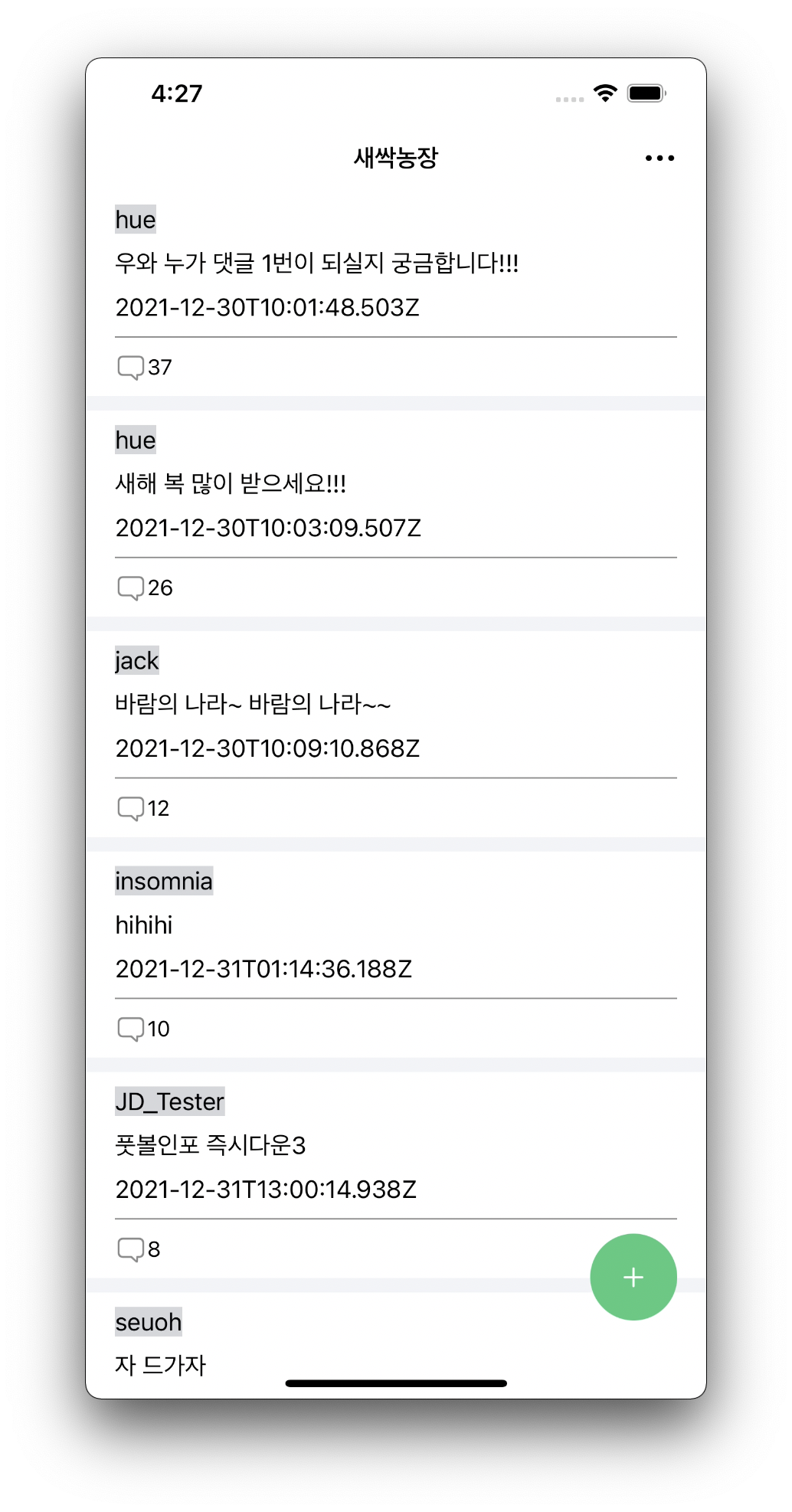Screen dimensions: 792x1512
Task: Tap the green plus floating action button
Action: click(x=633, y=1276)
